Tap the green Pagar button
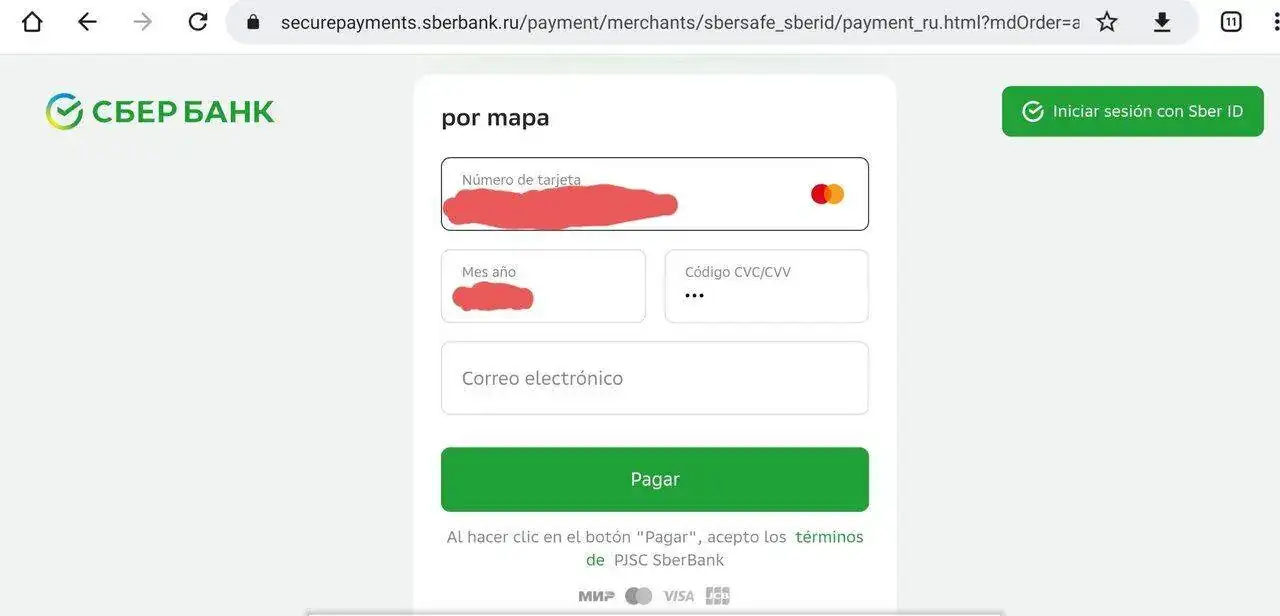The image size is (1280, 616). coord(654,479)
